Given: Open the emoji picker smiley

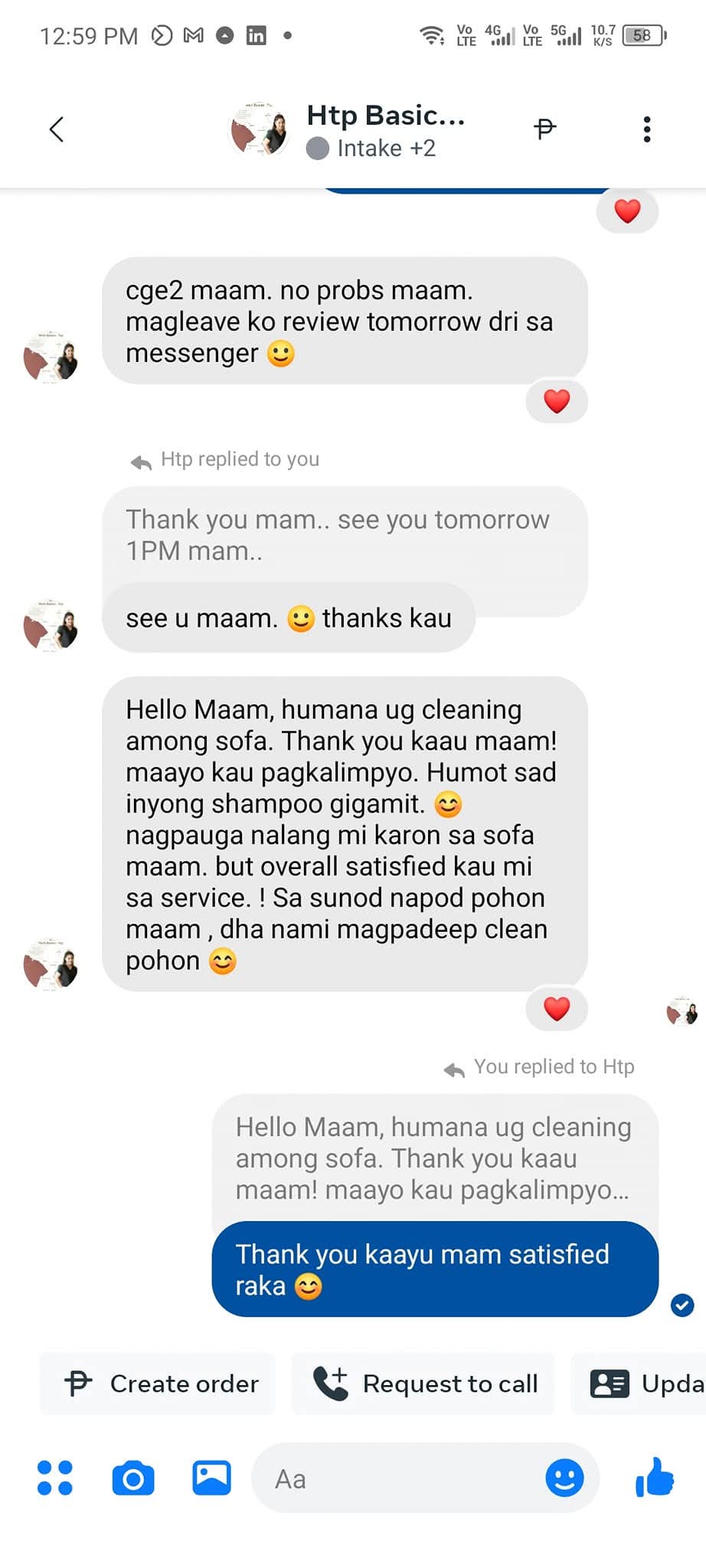Looking at the screenshot, I should coord(564,1478).
